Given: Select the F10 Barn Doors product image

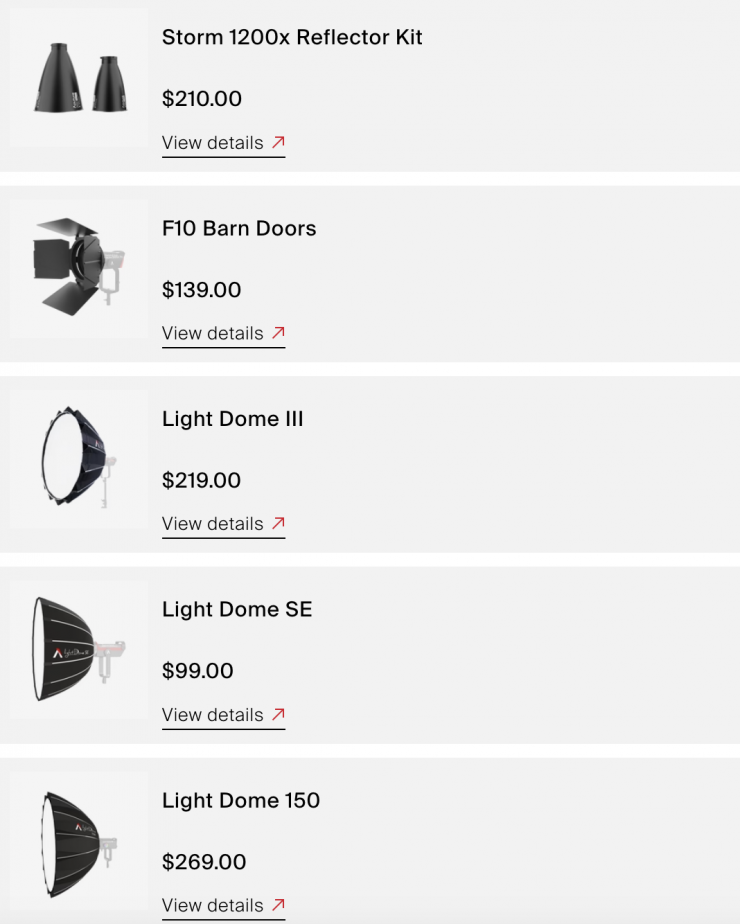Looking at the screenshot, I should 79,268.
